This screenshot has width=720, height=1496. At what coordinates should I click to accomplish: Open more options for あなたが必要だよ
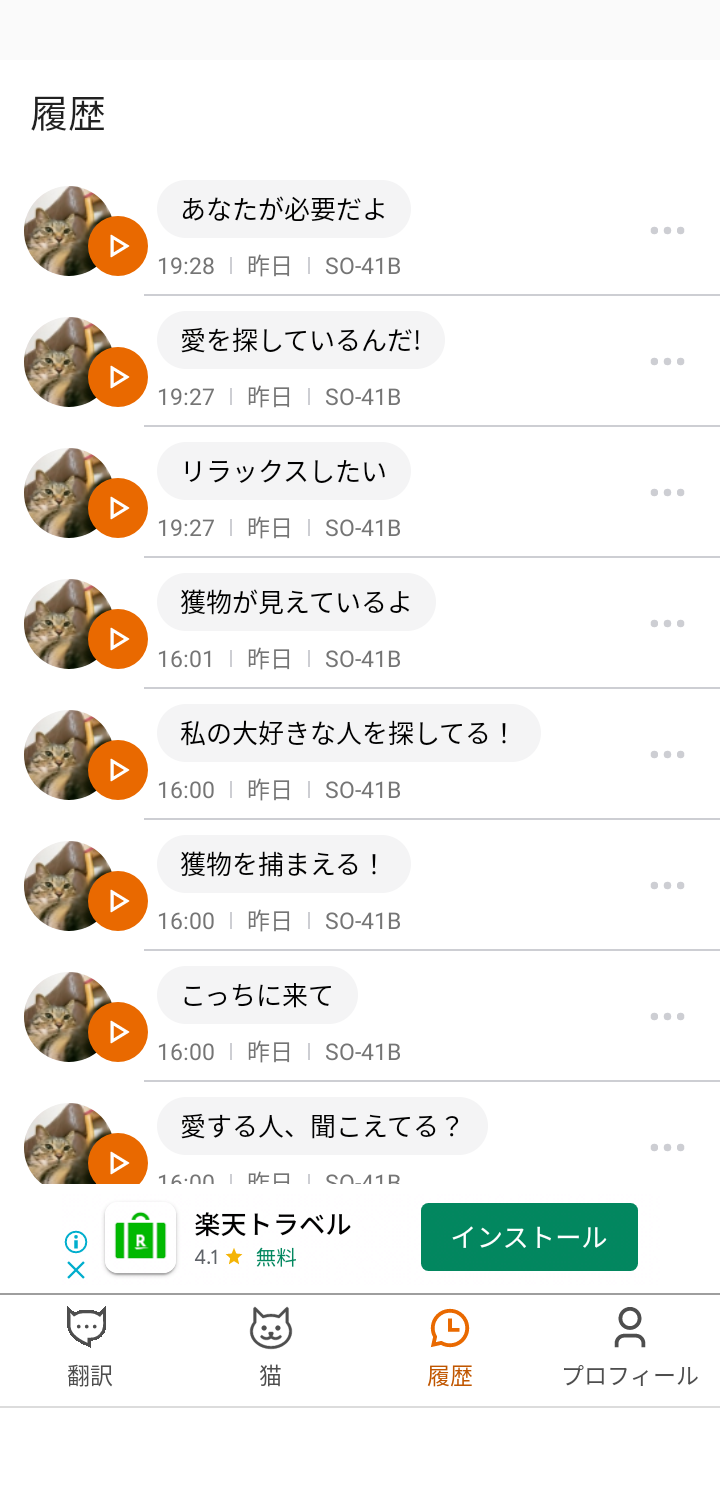(x=667, y=231)
